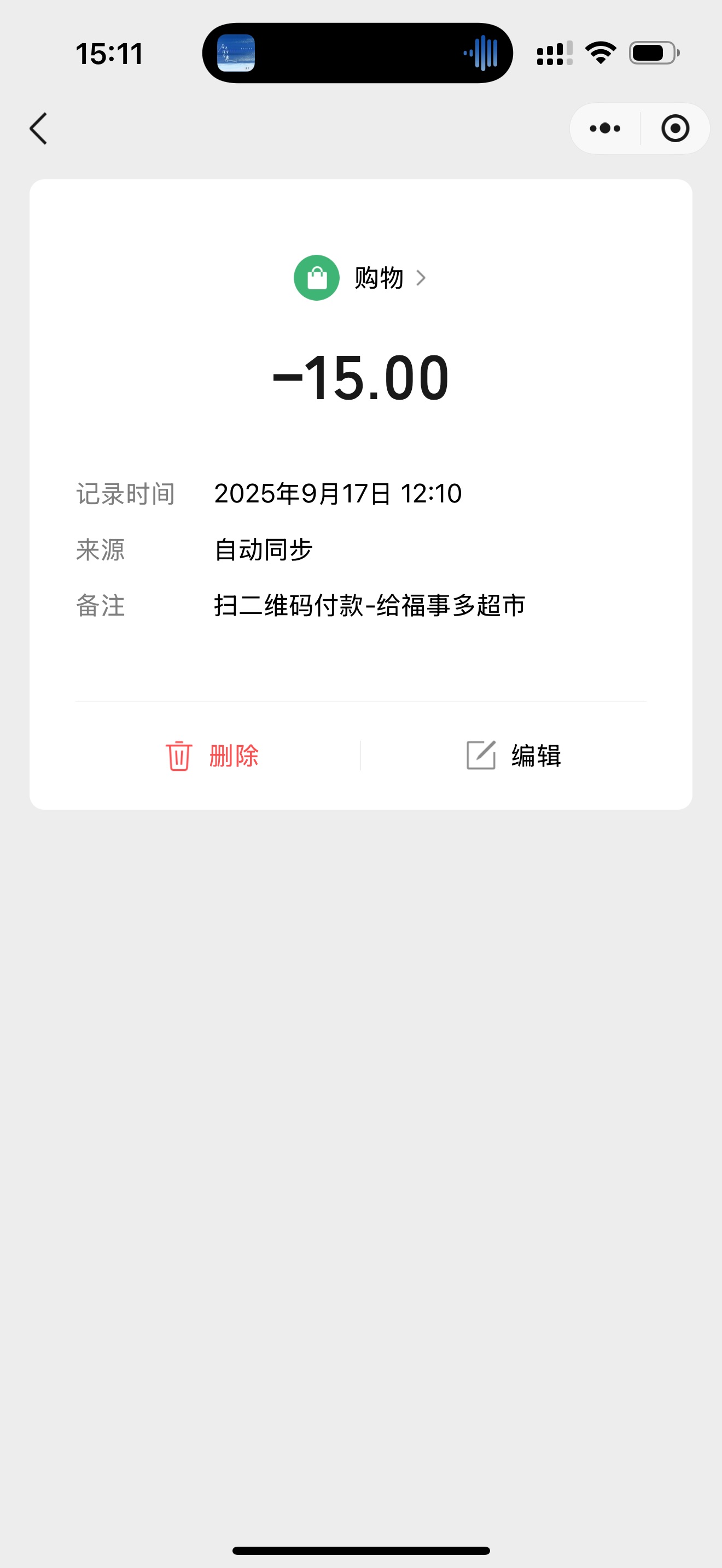Change the 购物 category

[362, 278]
